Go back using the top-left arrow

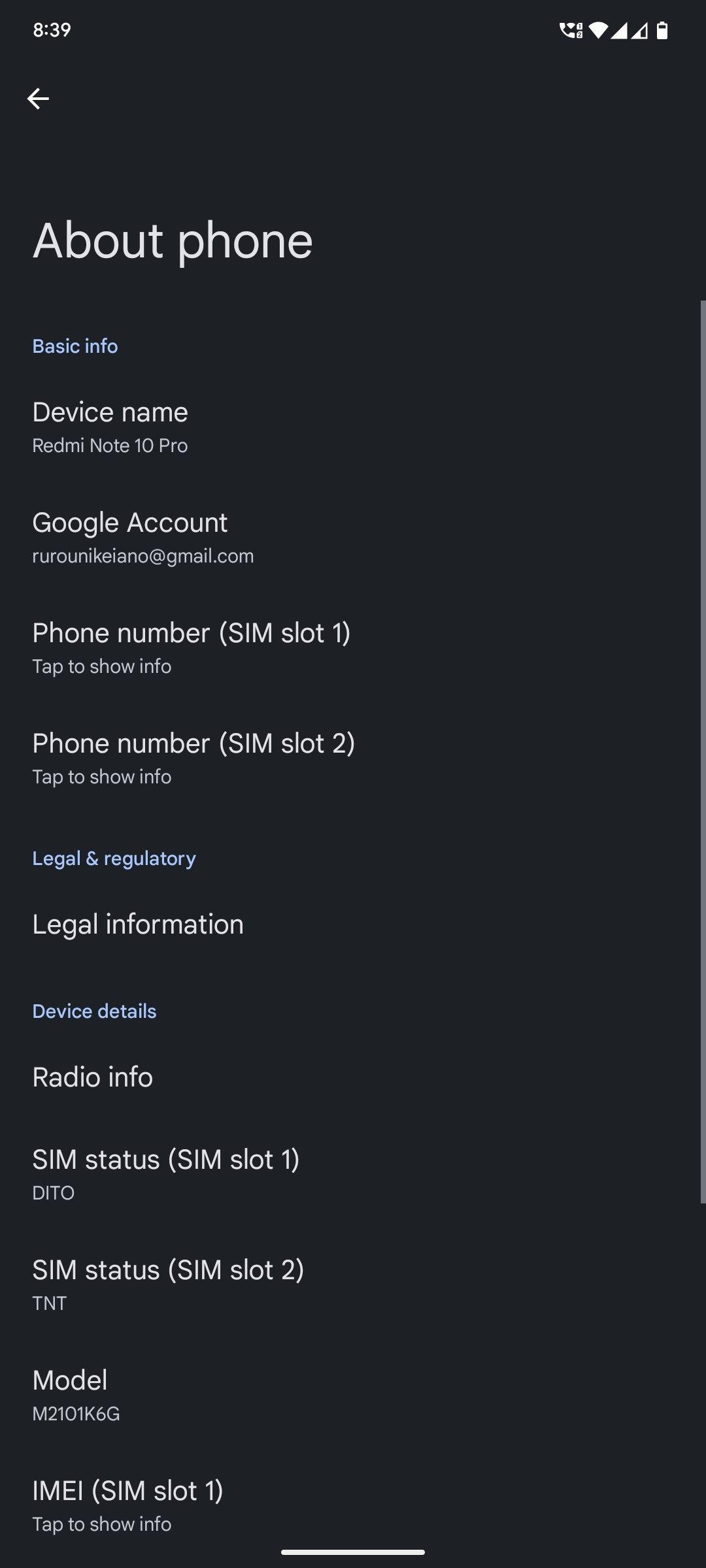click(x=38, y=99)
